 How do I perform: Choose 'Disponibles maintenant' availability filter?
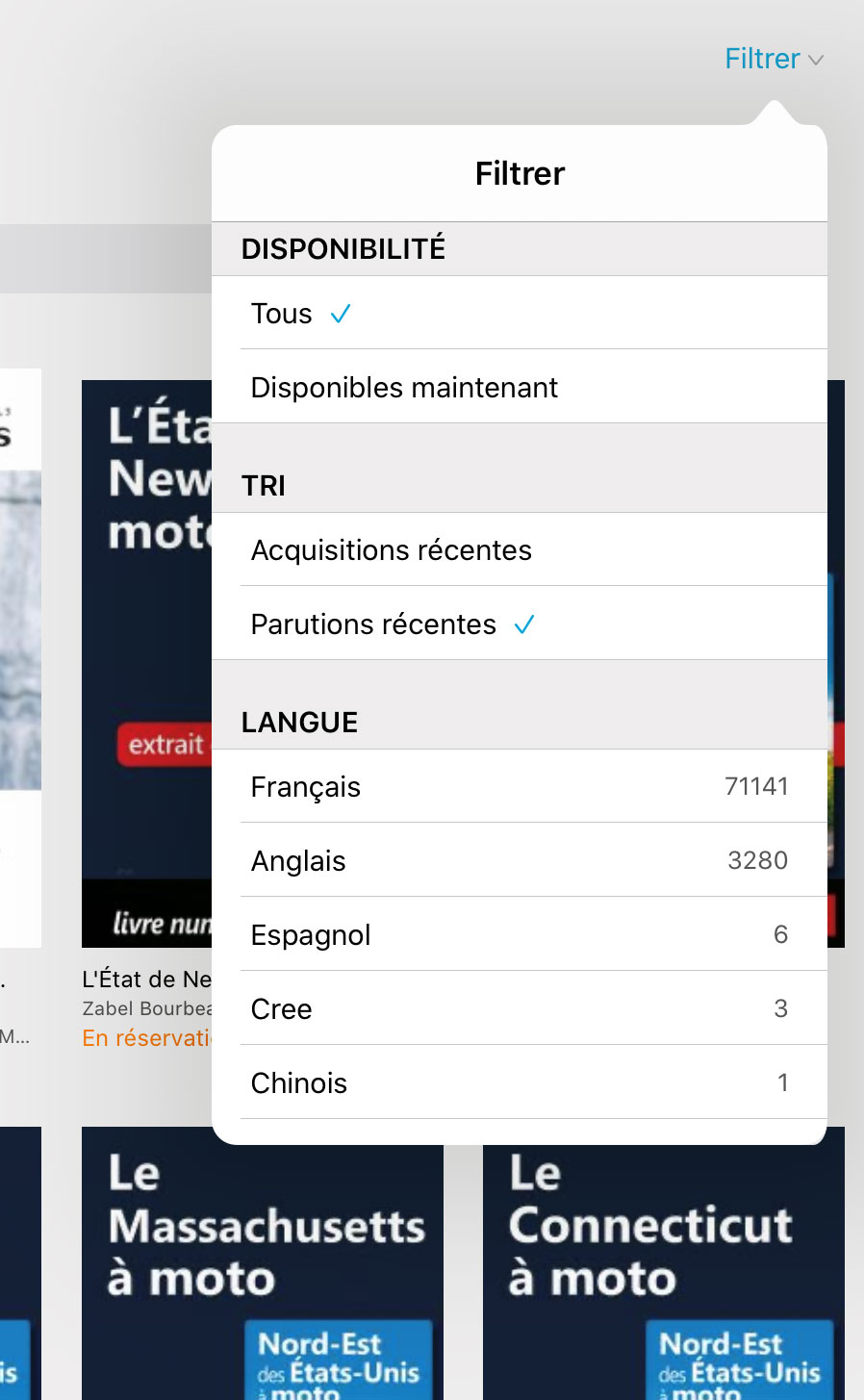[x=404, y=387]
